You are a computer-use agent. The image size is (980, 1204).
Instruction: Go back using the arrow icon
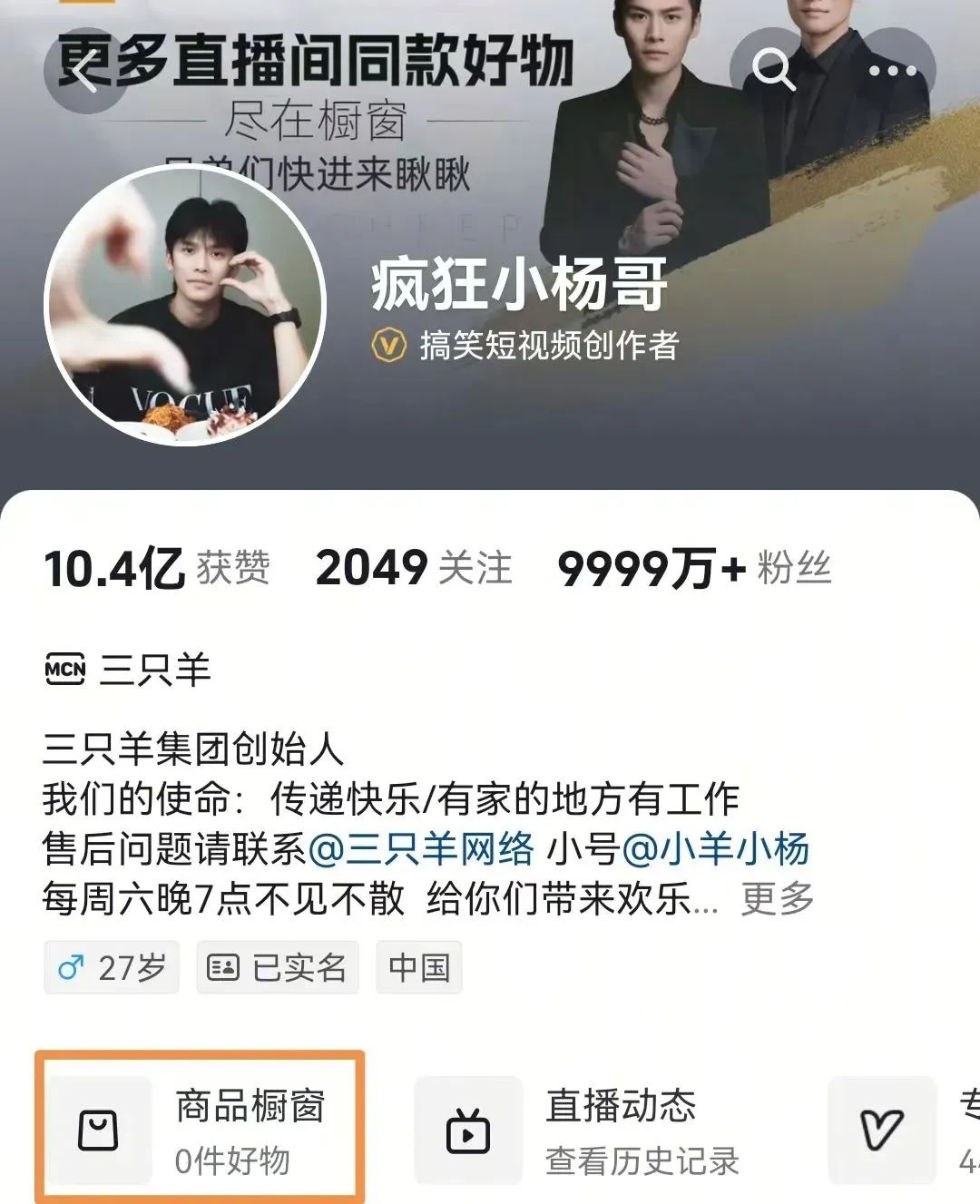click(85, 71)
